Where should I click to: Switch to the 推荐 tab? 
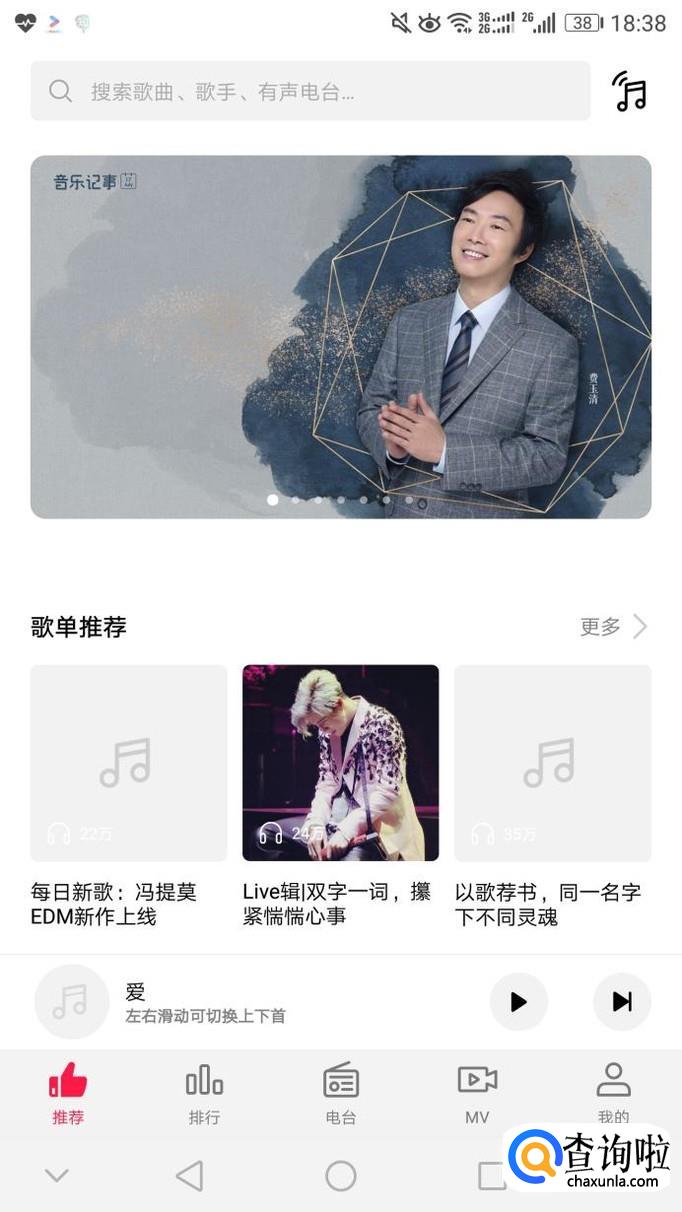click(x=68, y=1093)
